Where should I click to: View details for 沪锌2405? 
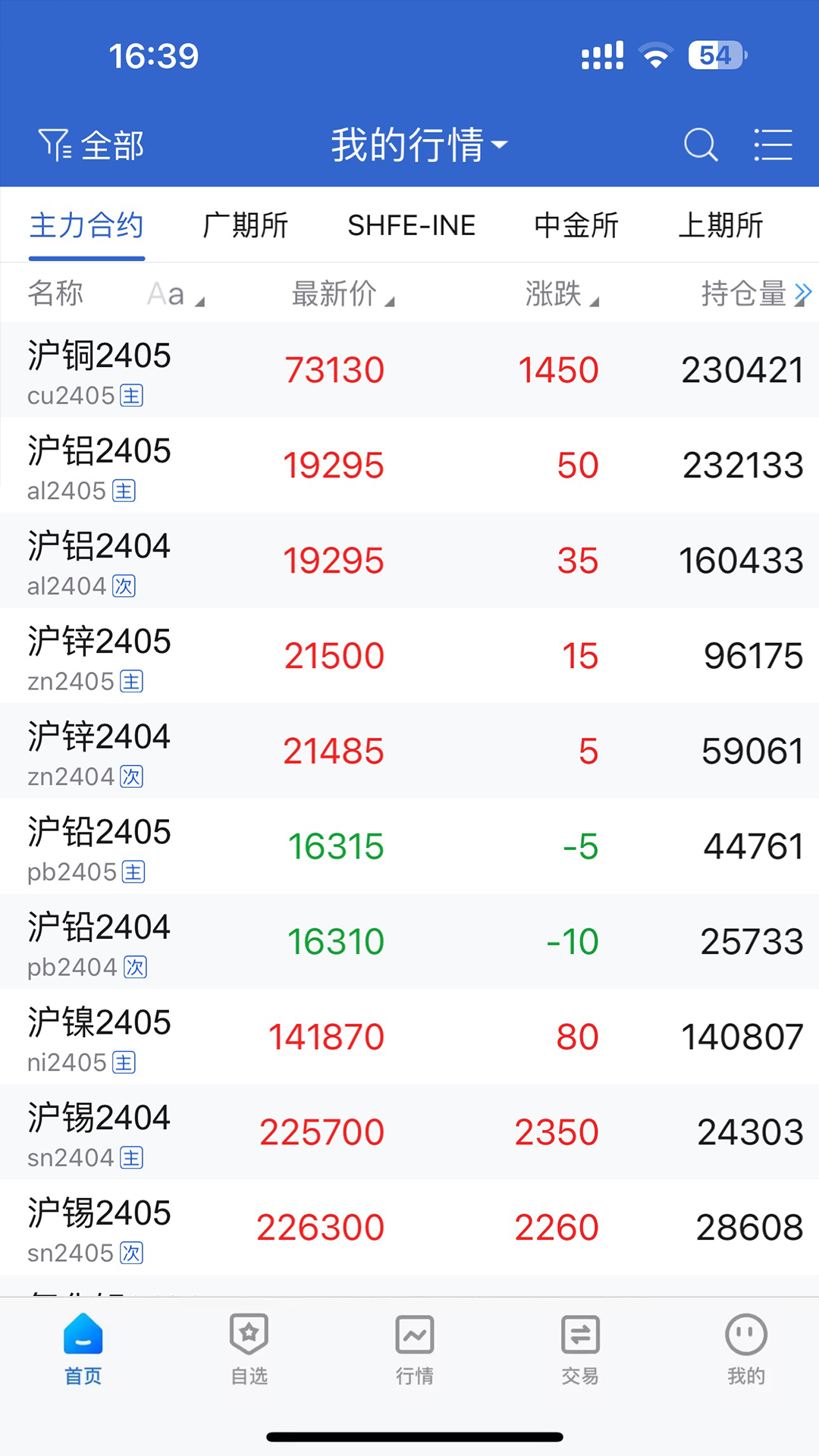(x=409, y=657)
